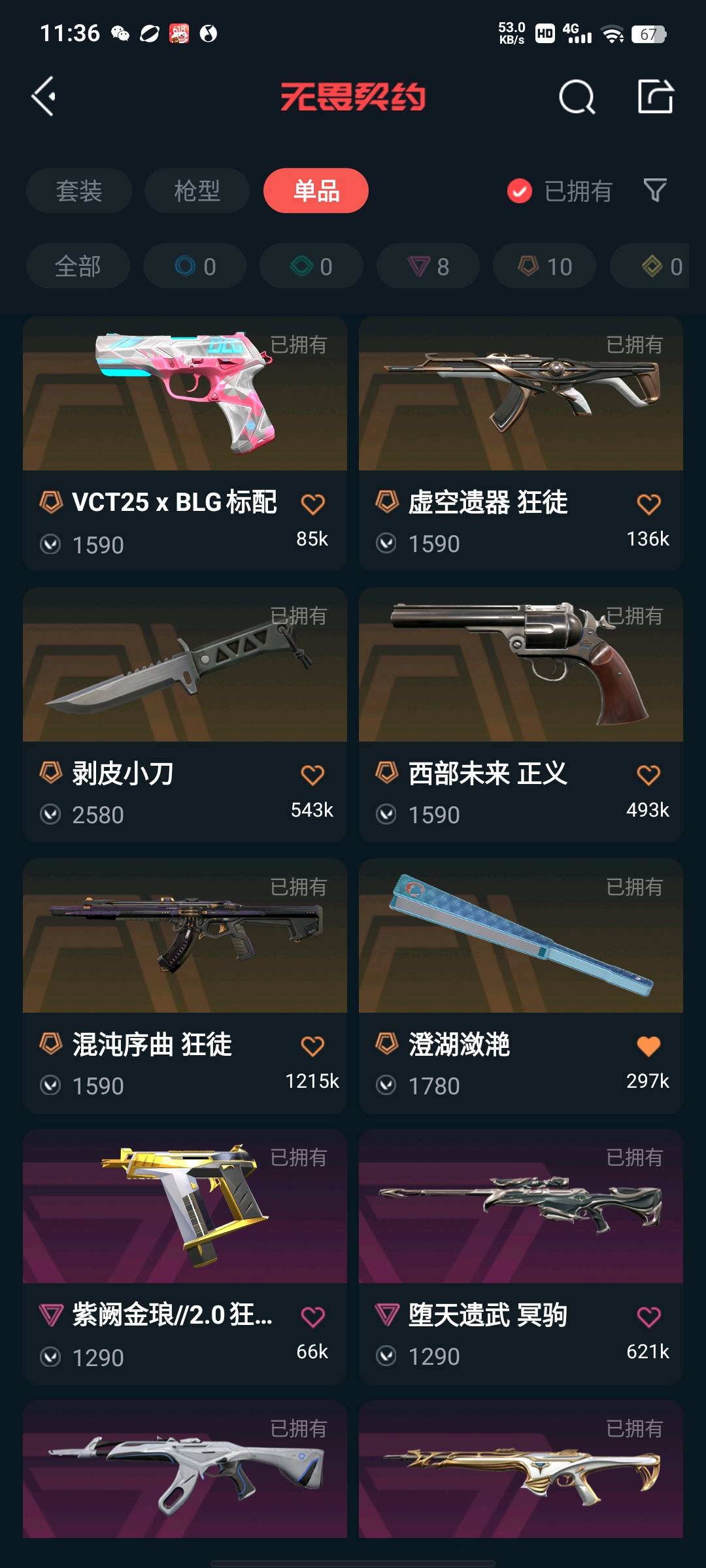Filter by the orange tier chip showing 10
706x1568 pixels.
(545, 266)
